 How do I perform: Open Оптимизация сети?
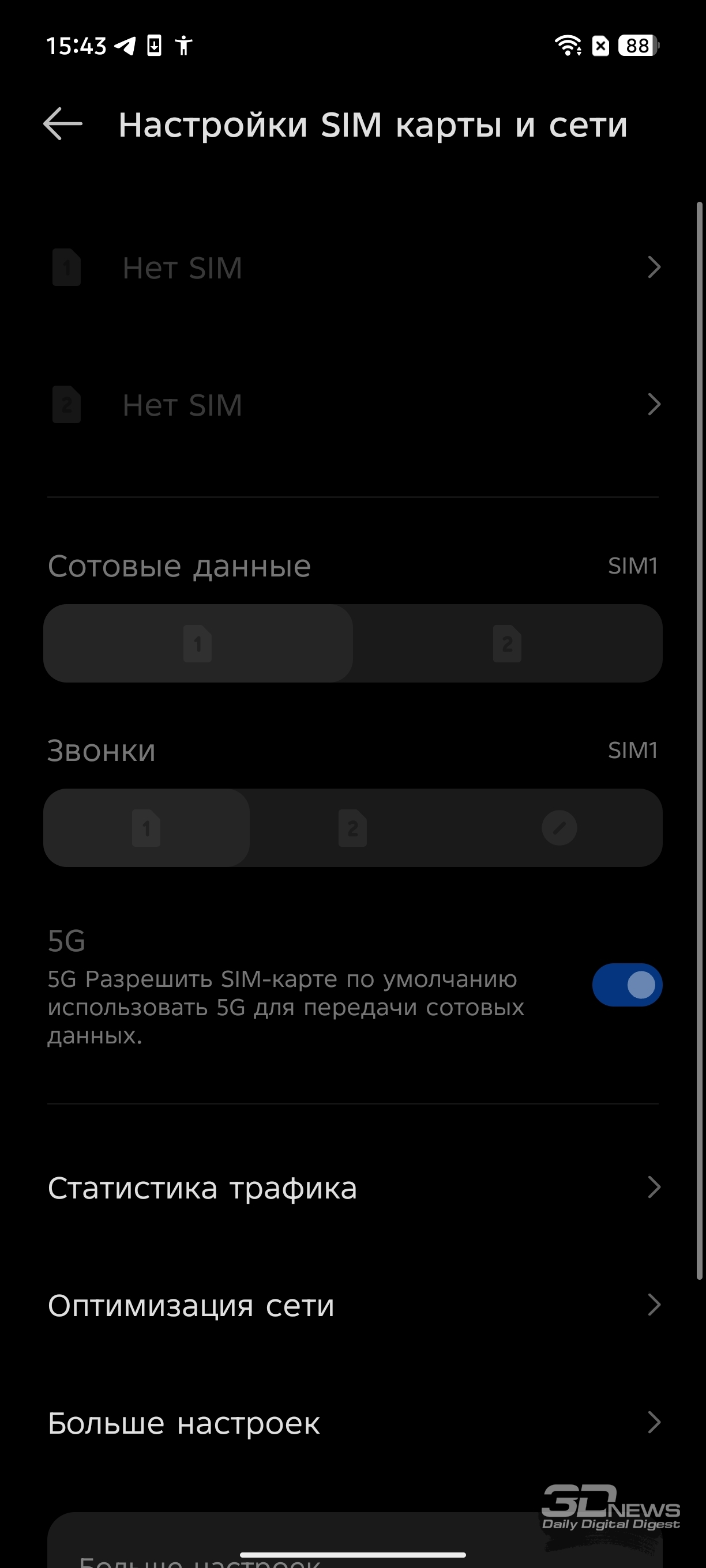[x=354, y=1305]
